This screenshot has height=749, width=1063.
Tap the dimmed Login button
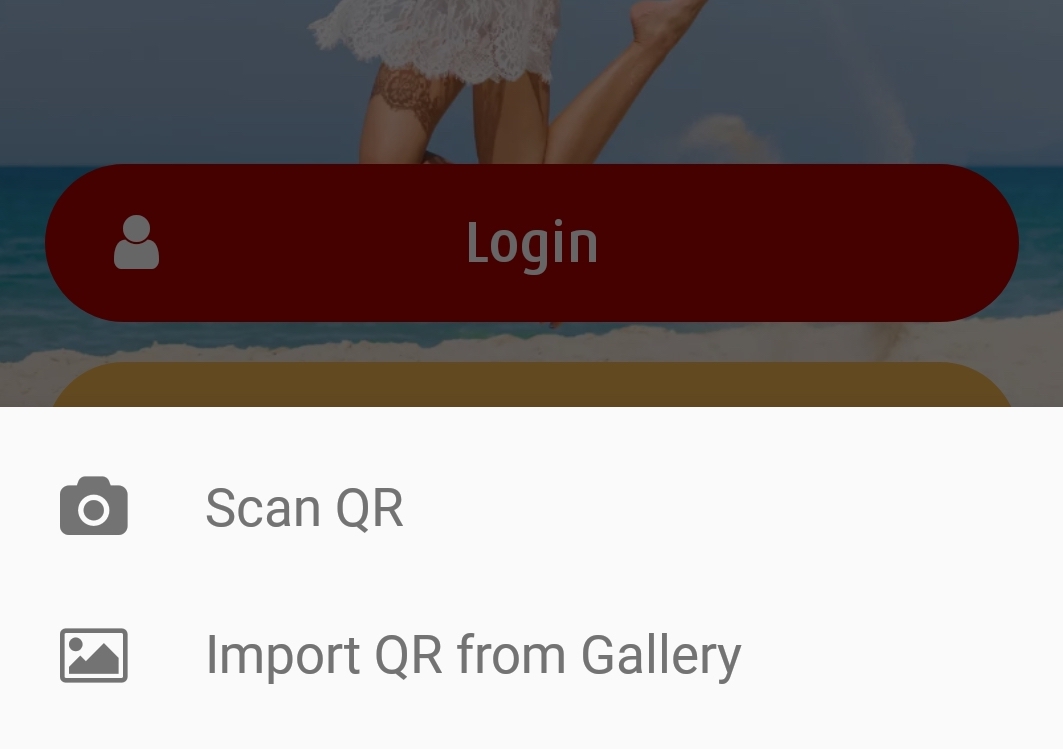tap(531, 243)
